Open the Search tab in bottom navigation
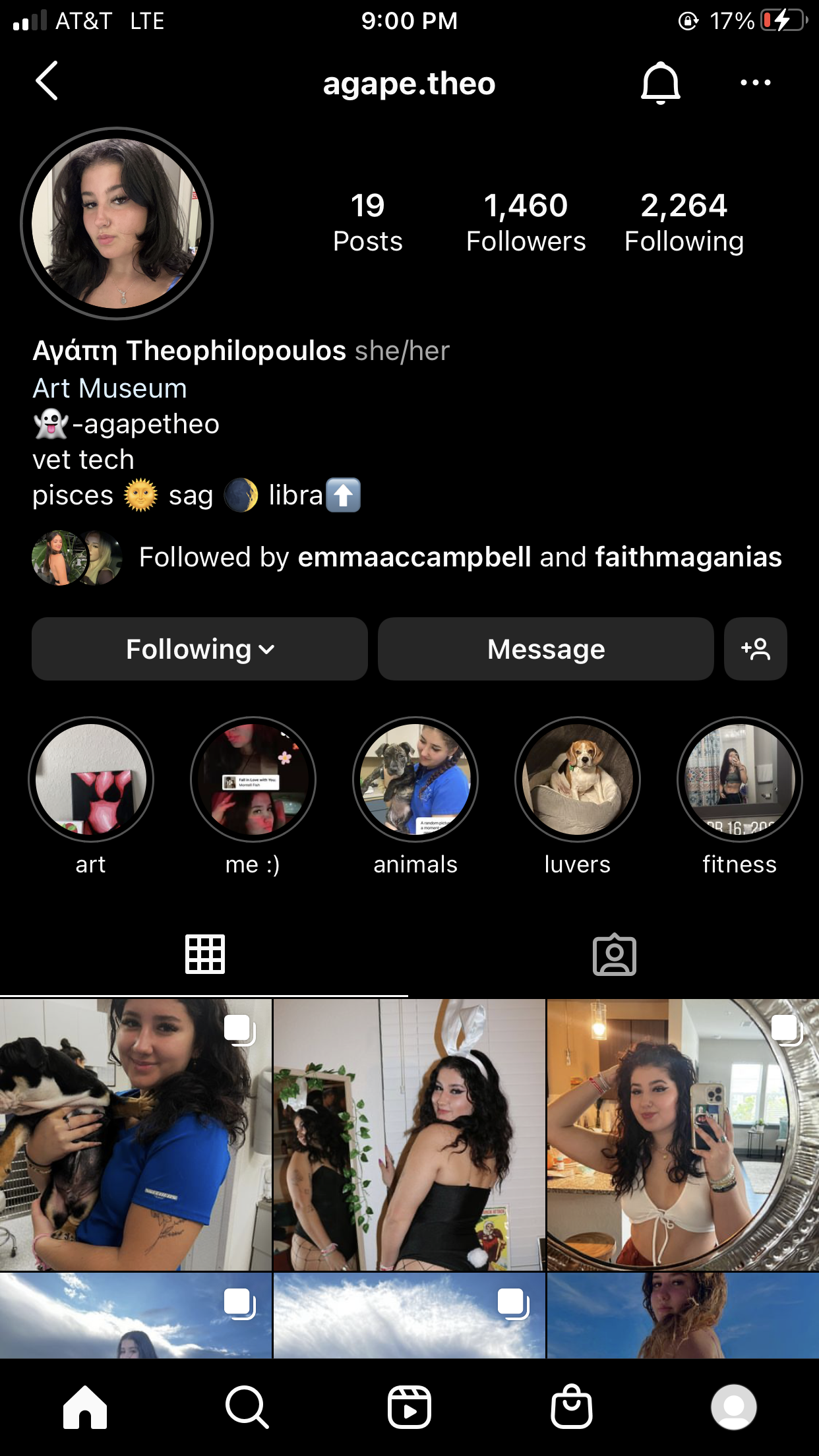The height and width of the screenshot is (1456, 819). pos(247,1407)
